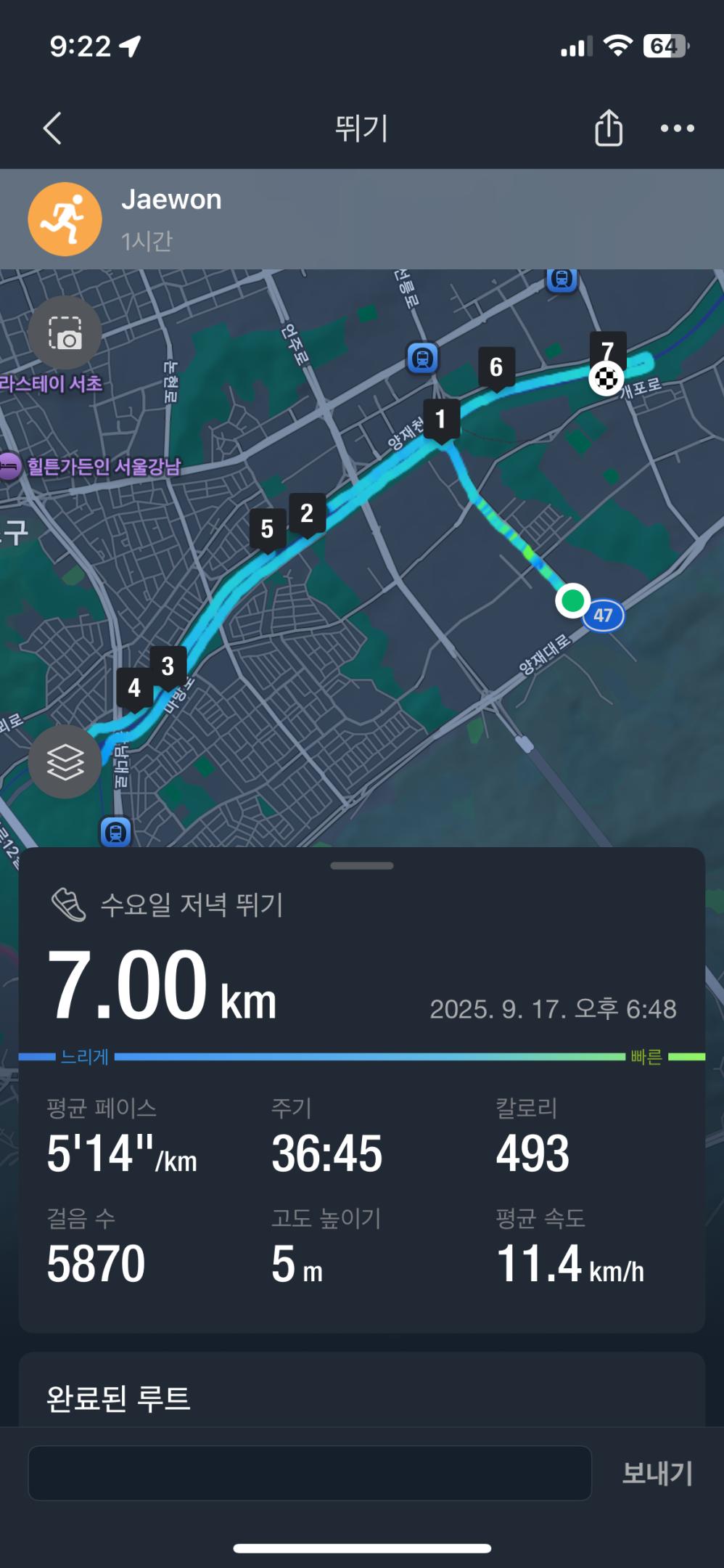Open the three-dot overflow menu
Image resolution: width=724 pixels, height=1568 pixels.
click(x=677, y=128)
